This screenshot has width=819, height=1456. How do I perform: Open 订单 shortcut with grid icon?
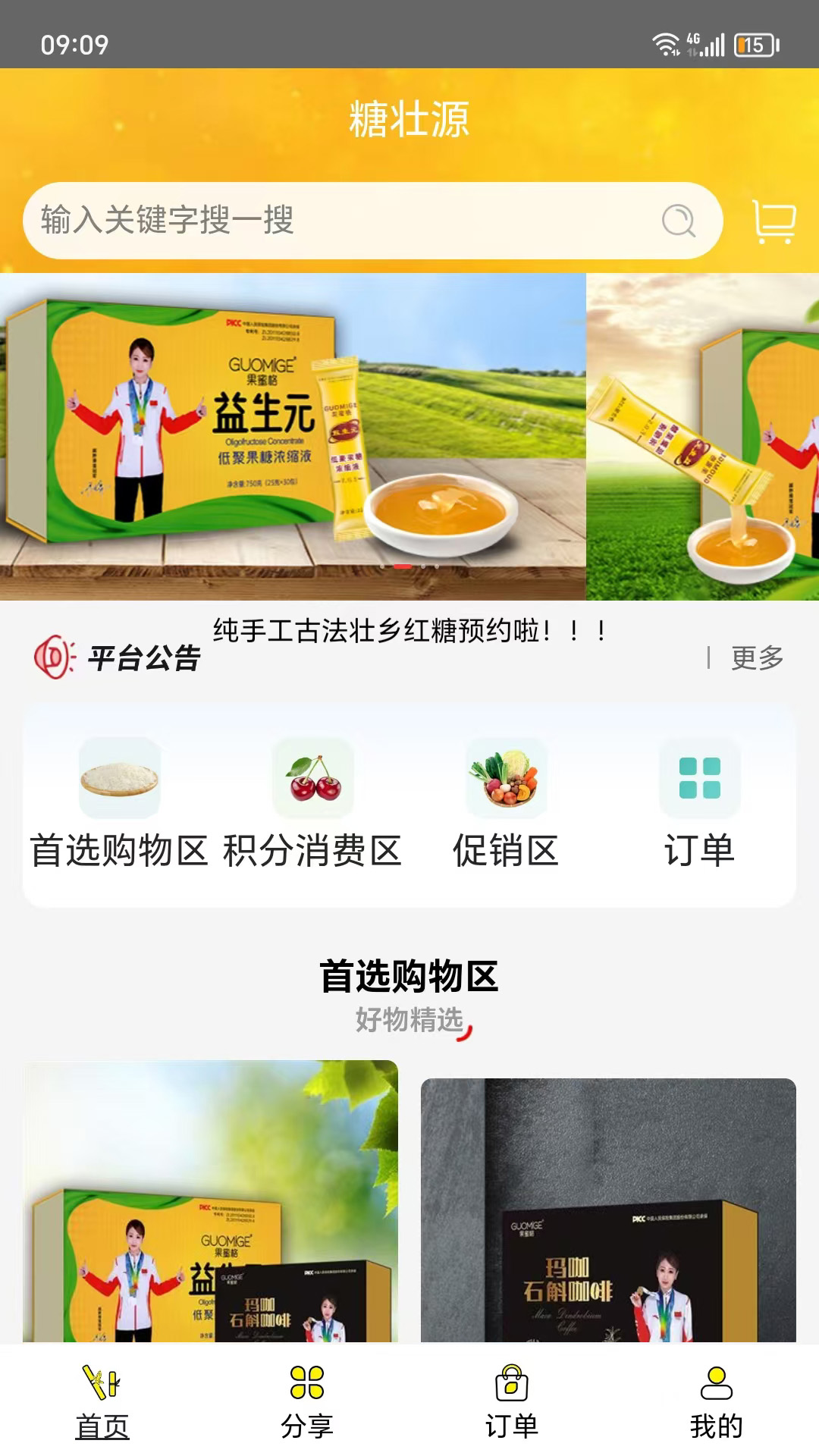[x=699, y=804]
